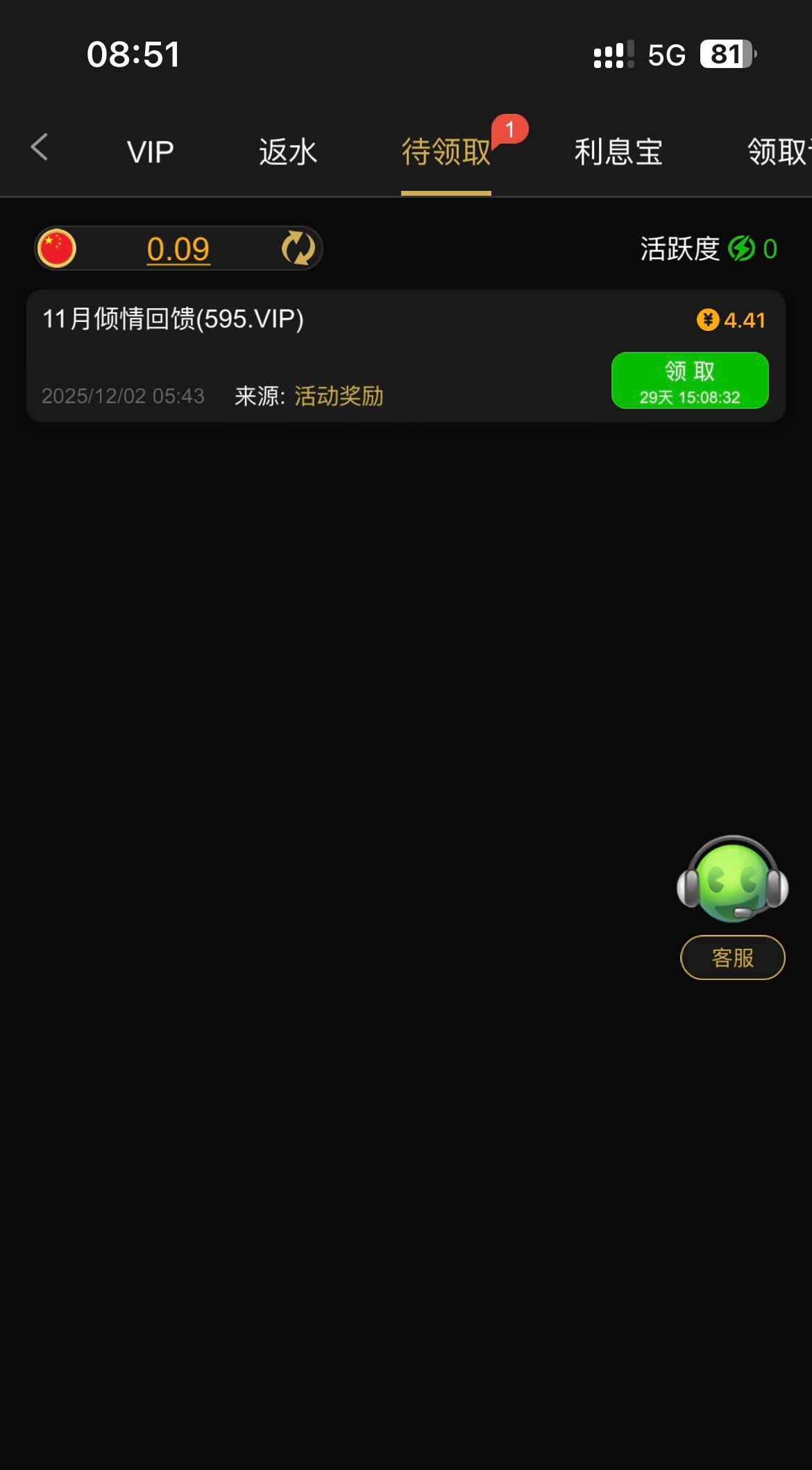Refresh the balance with the circular arrows icon
This screenshot has height=1470, width=812.
pyautogui.click(x=298, y=248)
